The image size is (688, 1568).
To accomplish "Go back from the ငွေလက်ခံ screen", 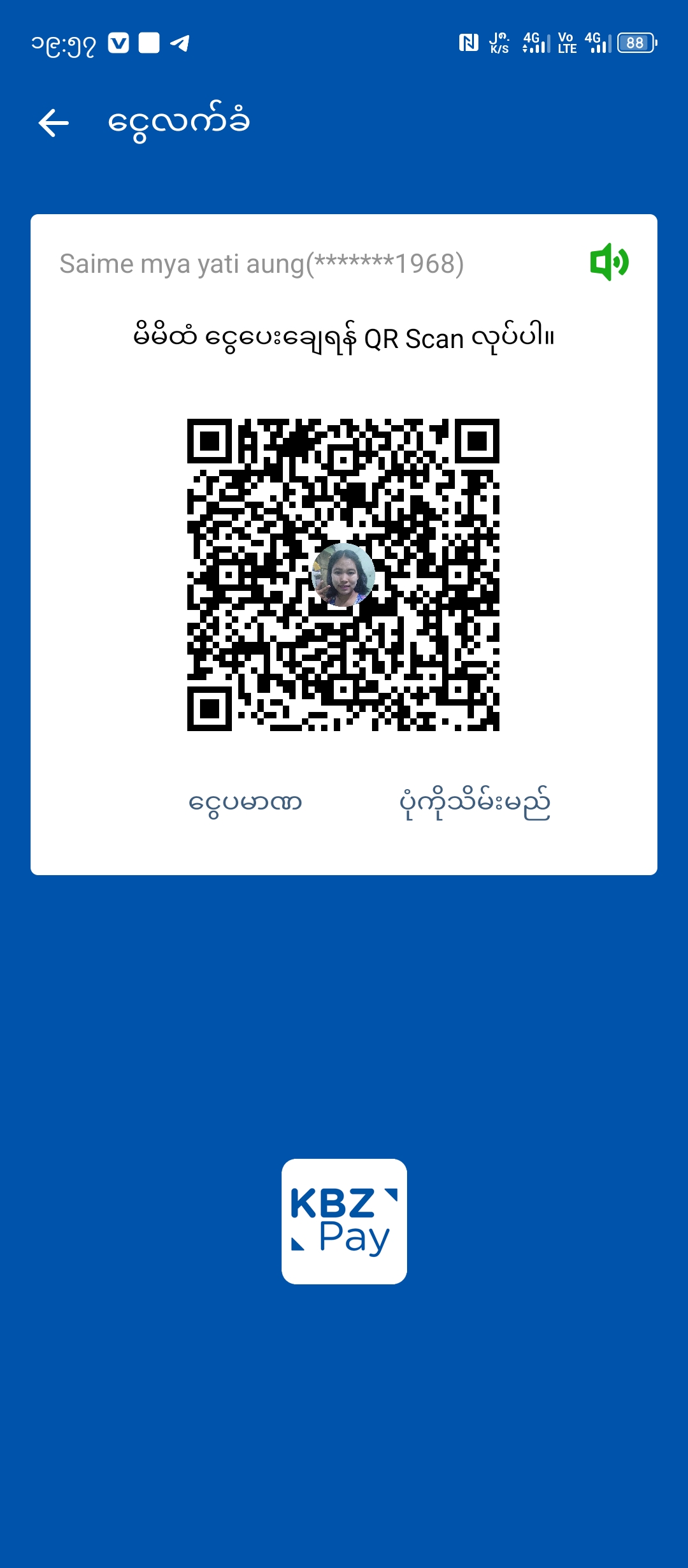I will [54, 122].
